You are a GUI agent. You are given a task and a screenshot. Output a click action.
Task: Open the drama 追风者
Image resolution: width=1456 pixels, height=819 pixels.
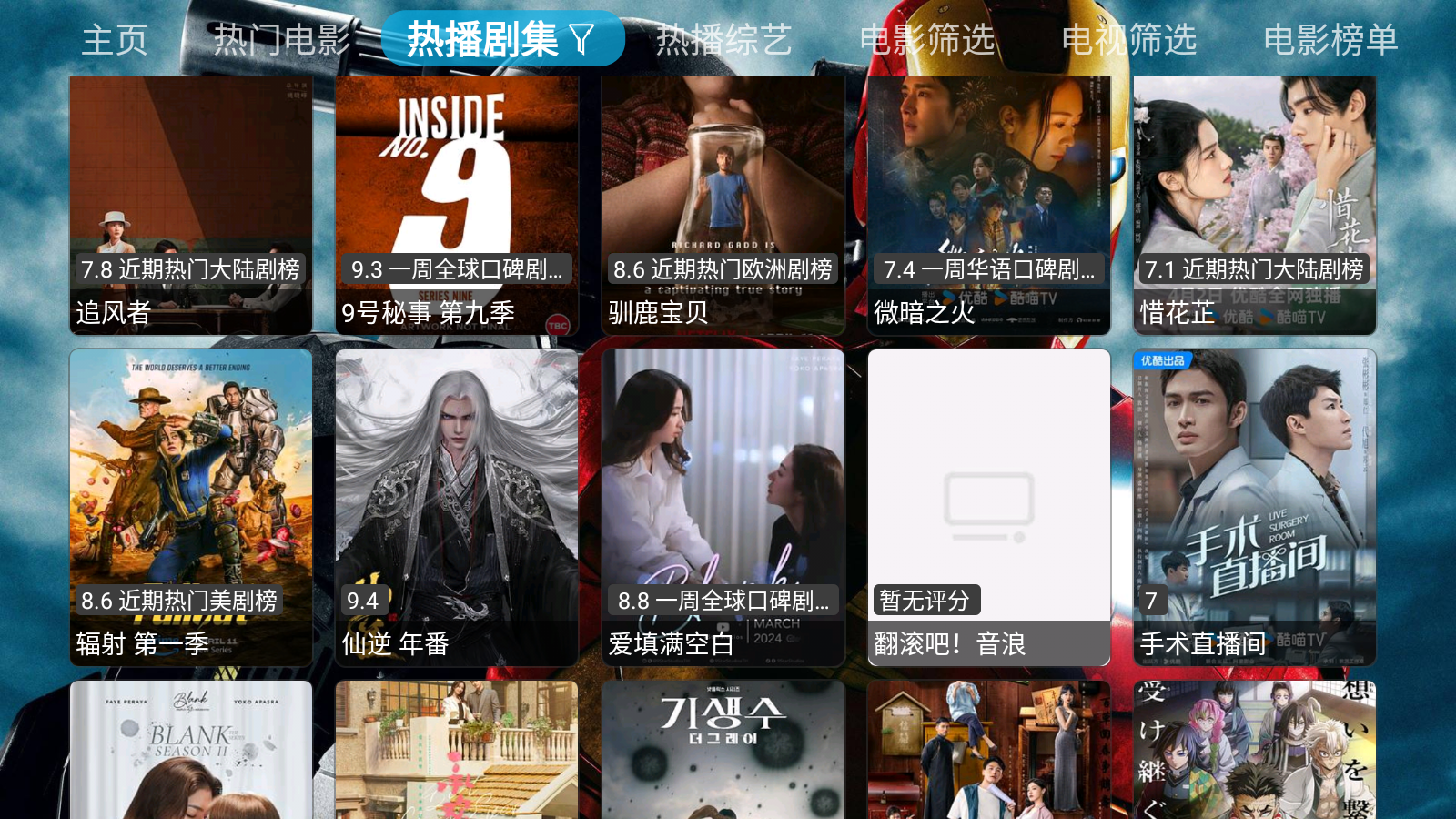(191, 205)
